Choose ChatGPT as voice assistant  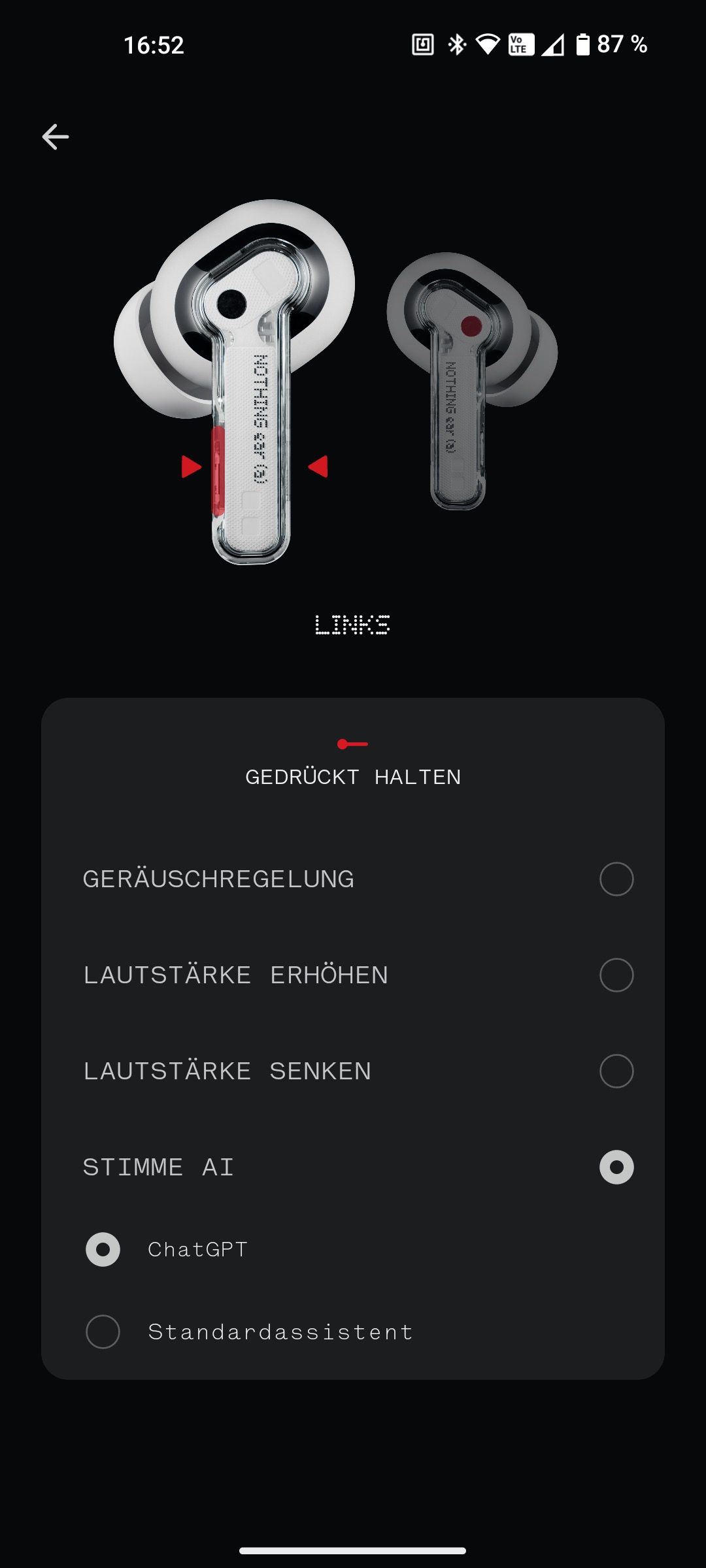point(103,1249)
